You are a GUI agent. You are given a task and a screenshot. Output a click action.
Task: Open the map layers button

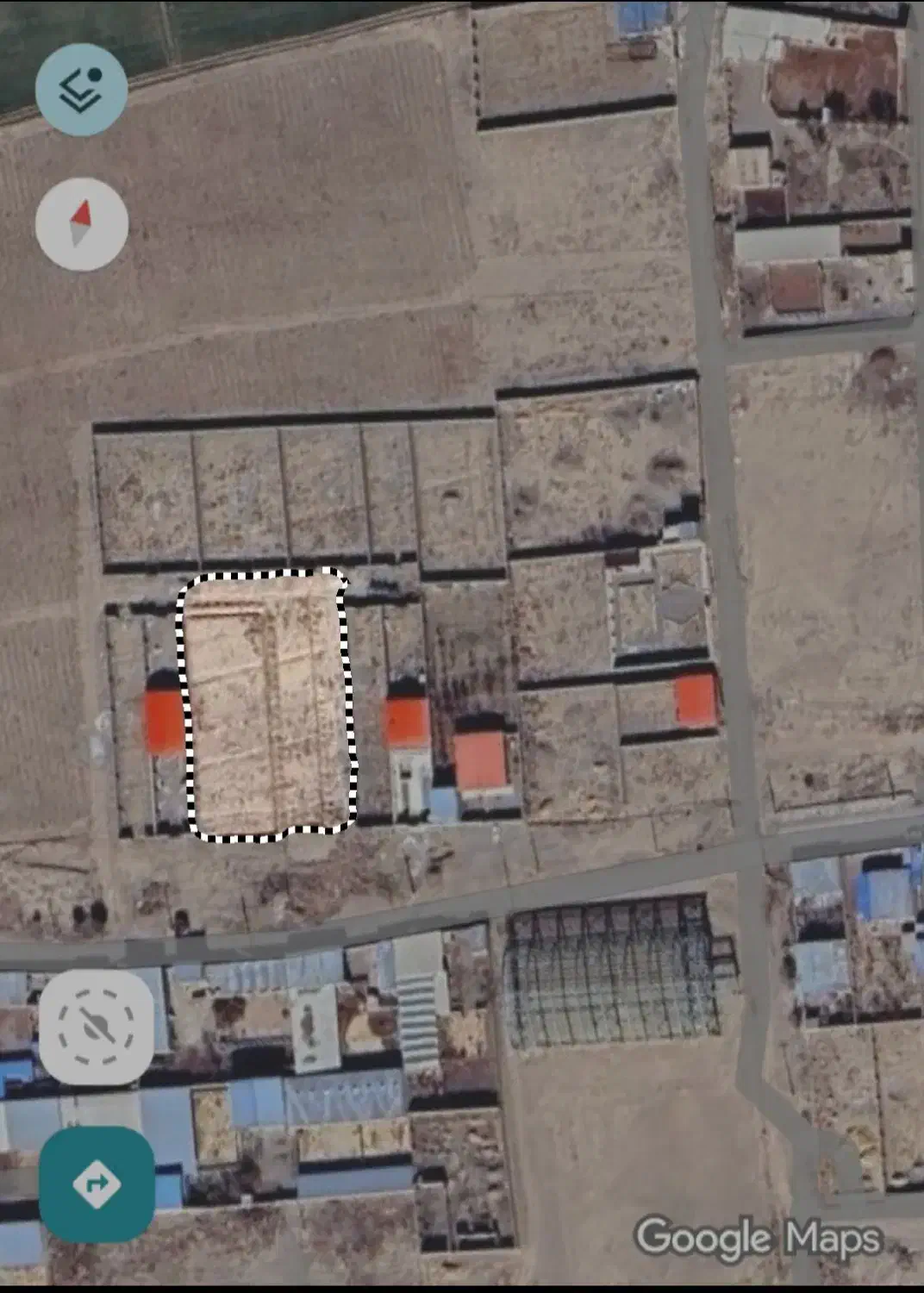pyautogui.click(x=82, y=89)
